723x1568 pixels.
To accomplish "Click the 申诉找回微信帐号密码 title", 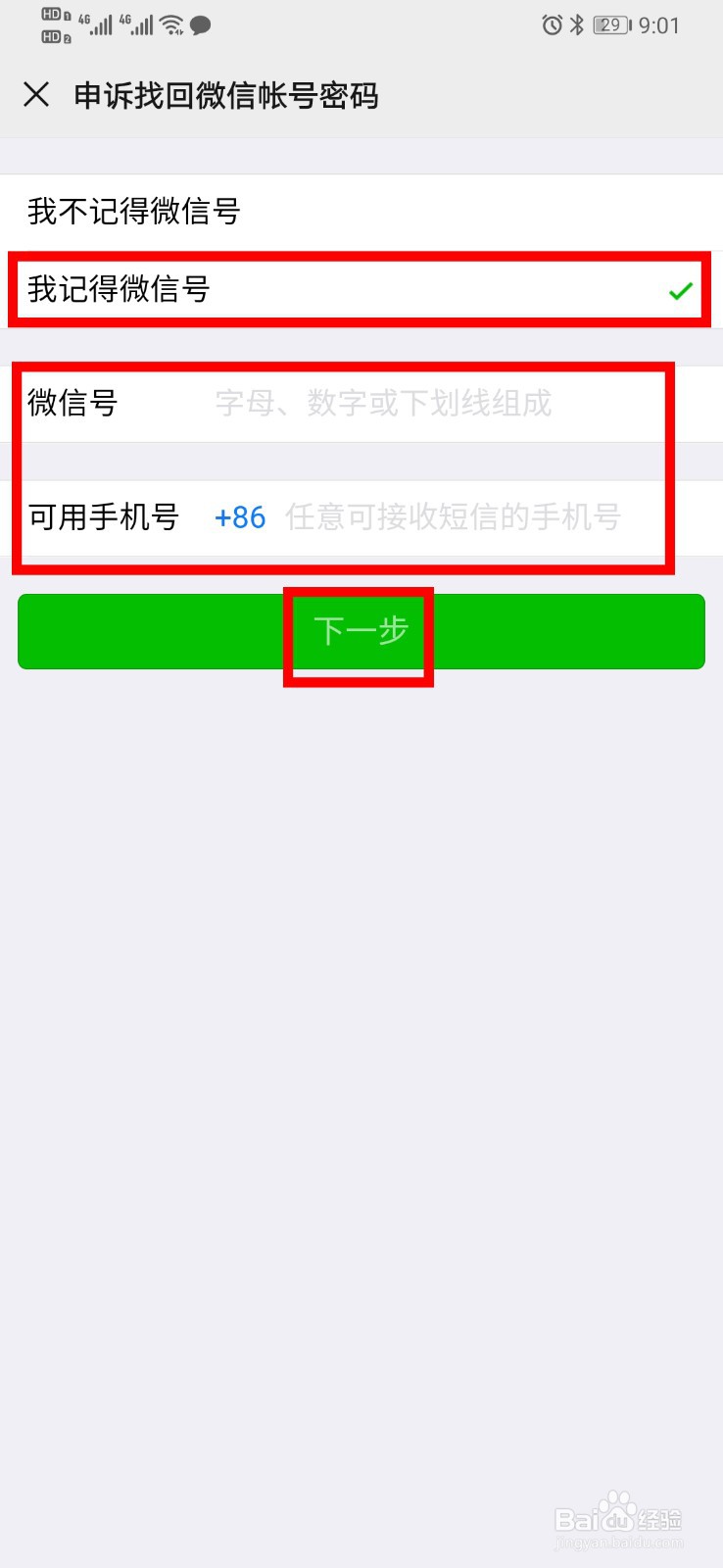I will (x=227, y=96).
